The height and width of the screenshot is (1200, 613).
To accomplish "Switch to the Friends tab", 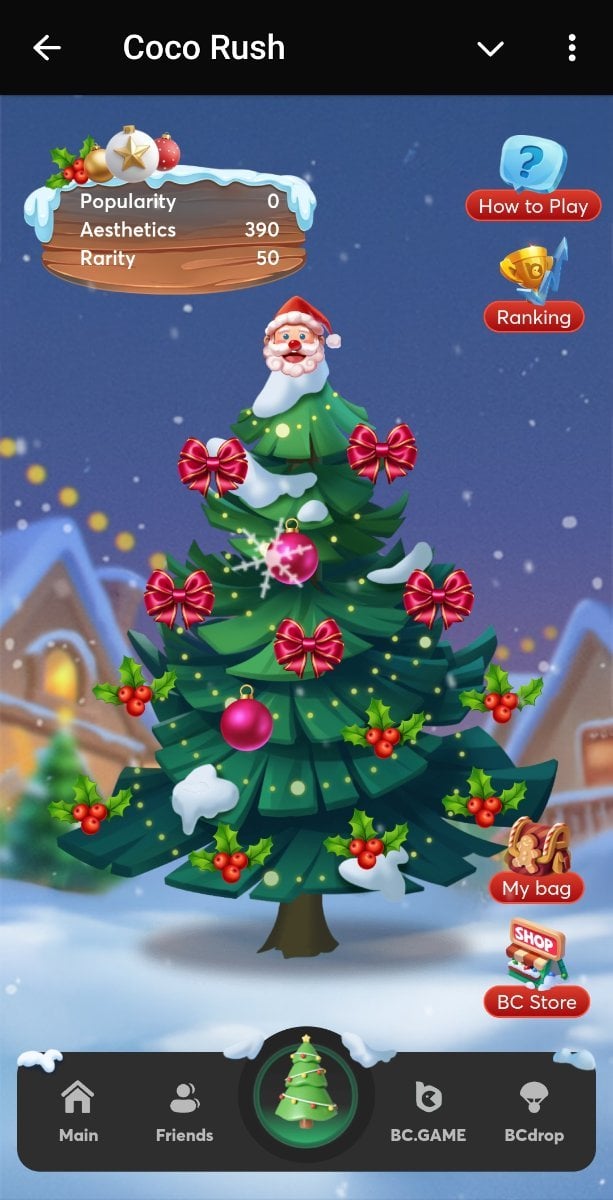I will click(x=184, y=1111).
